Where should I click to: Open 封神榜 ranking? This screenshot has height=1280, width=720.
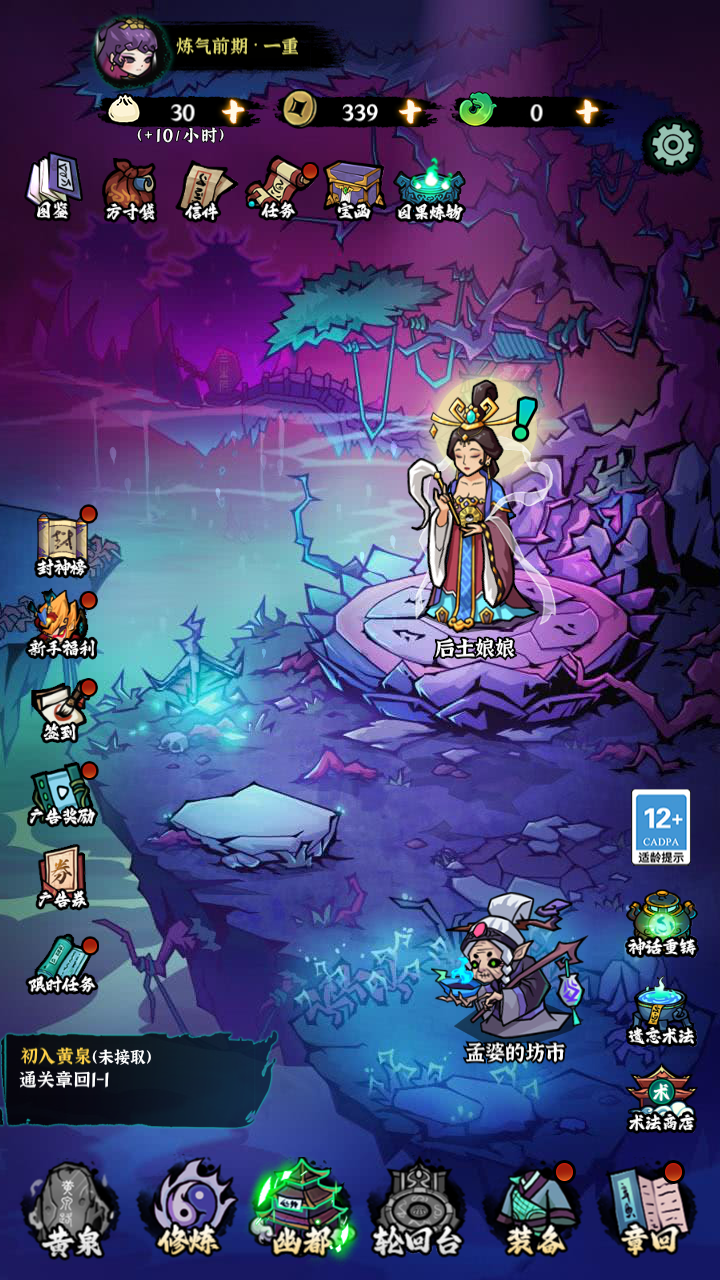[x=63, y=545]
